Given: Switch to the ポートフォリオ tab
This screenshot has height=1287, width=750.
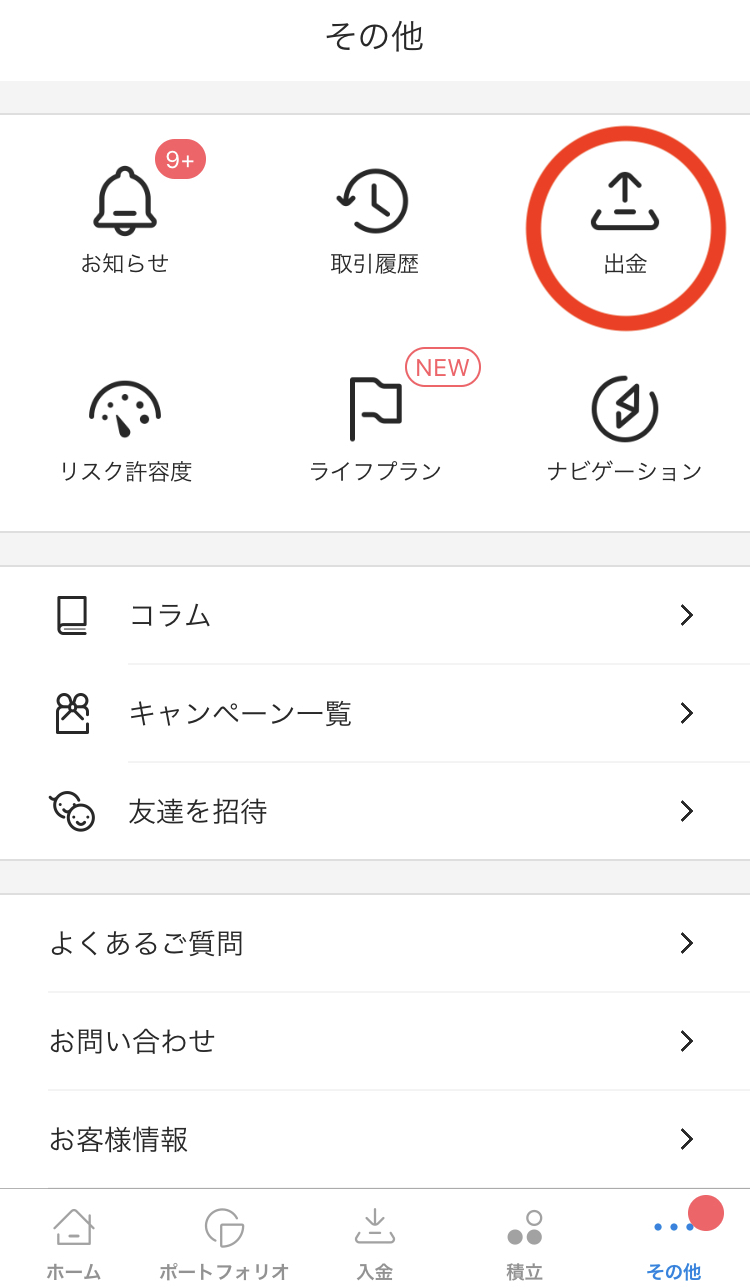Looking at the screenshot, I should pos(224,1242).
